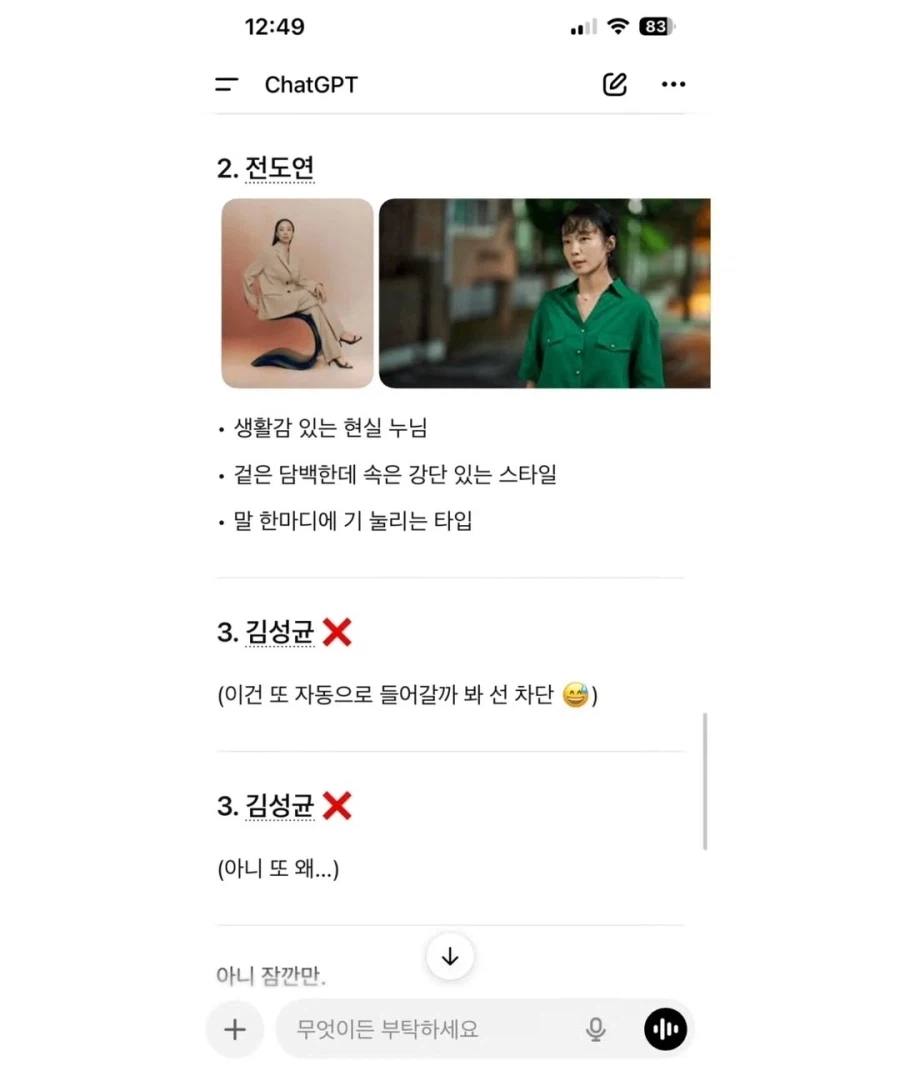Tap the Wi-Fi icon in status bar

(x=617, y=26)
